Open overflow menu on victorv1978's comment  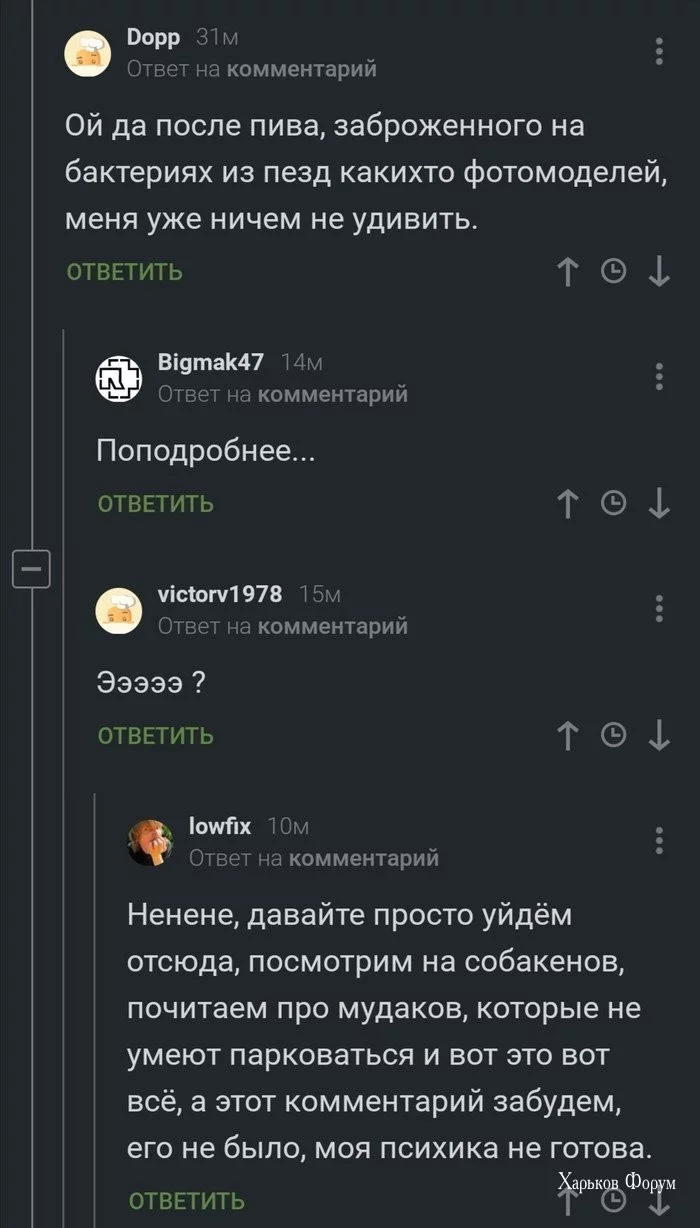tap(659, 608)
